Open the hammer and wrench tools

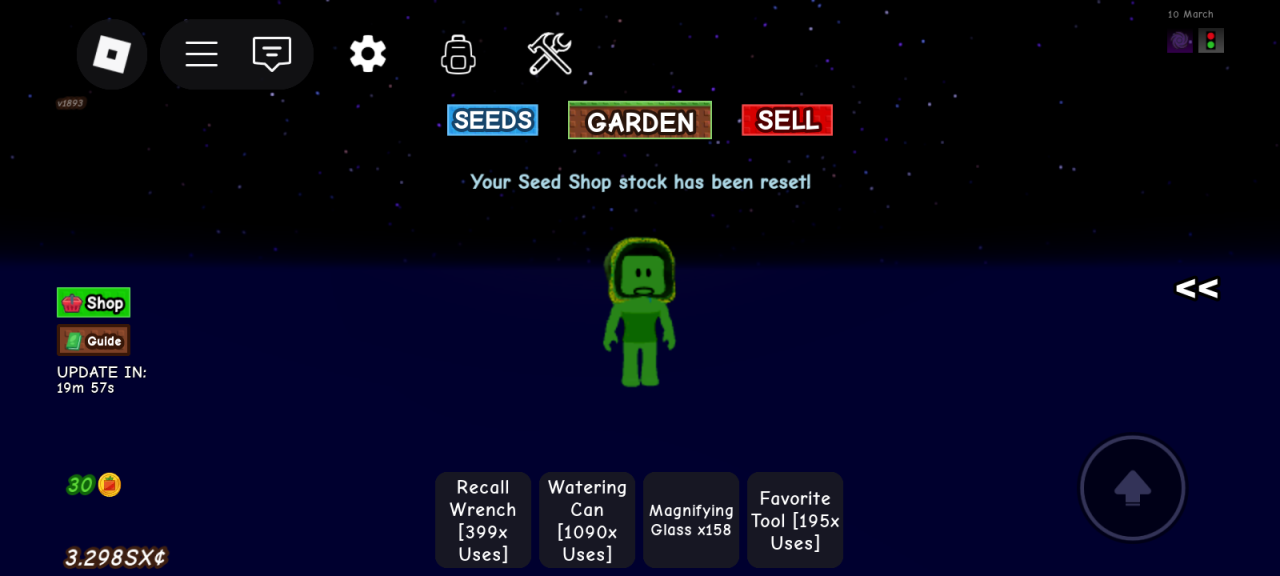coord(549,54)
